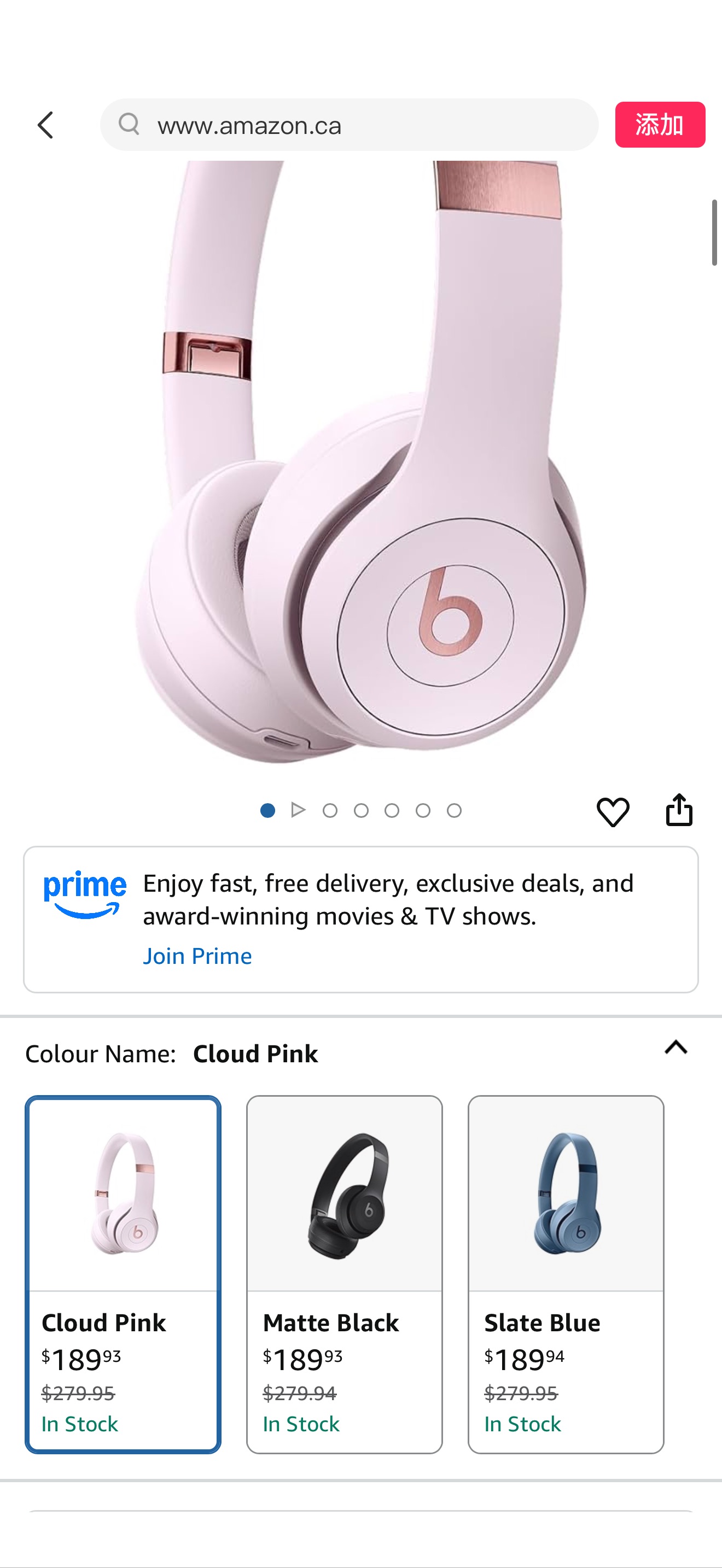Viewport: 722px width, 1568px height.
Task: Tap the last carousel pagination dot
Action: (x=453, y=810)
